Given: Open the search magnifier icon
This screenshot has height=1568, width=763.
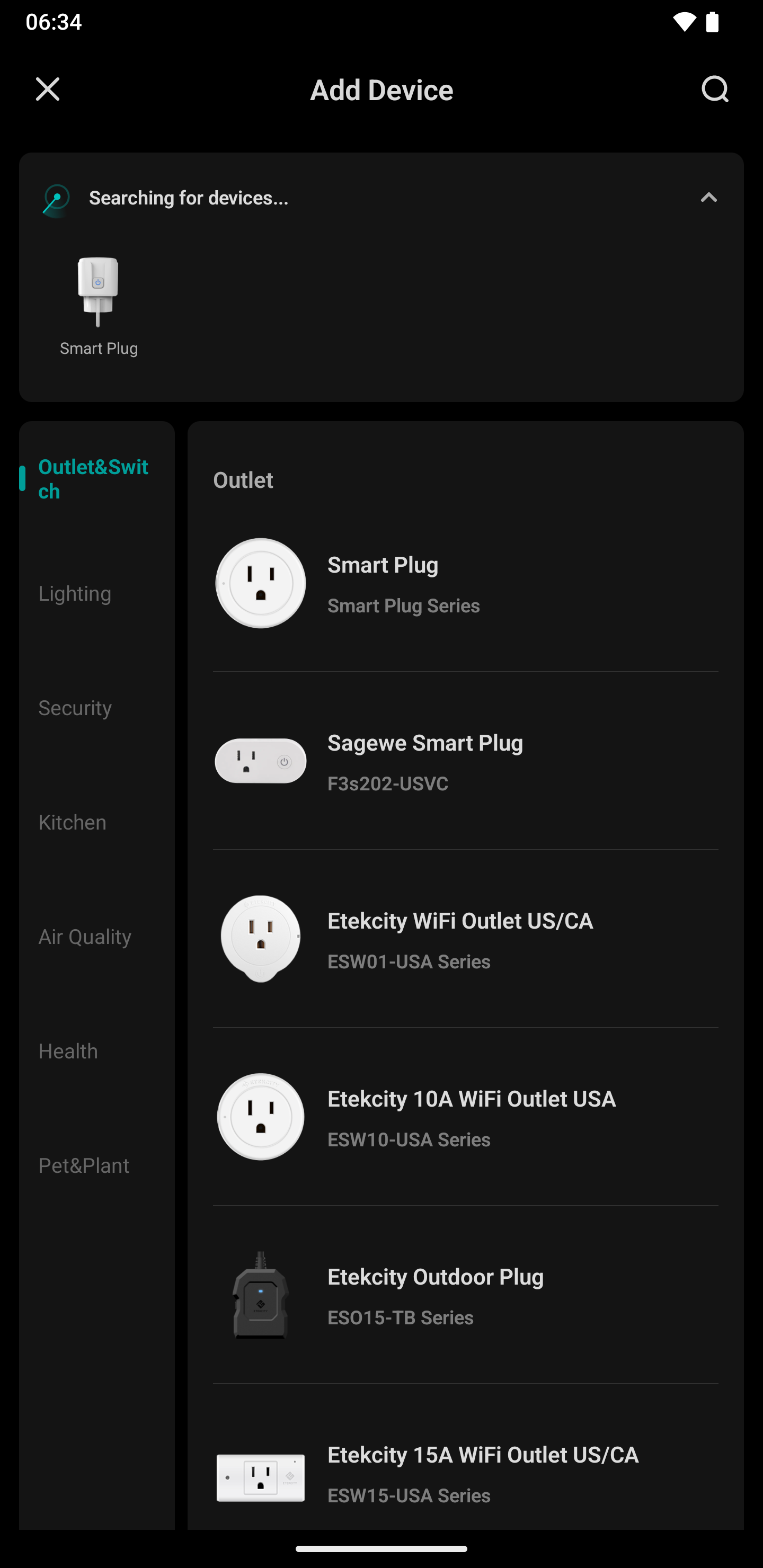Looking at the screenshot, I should [715, 90].
